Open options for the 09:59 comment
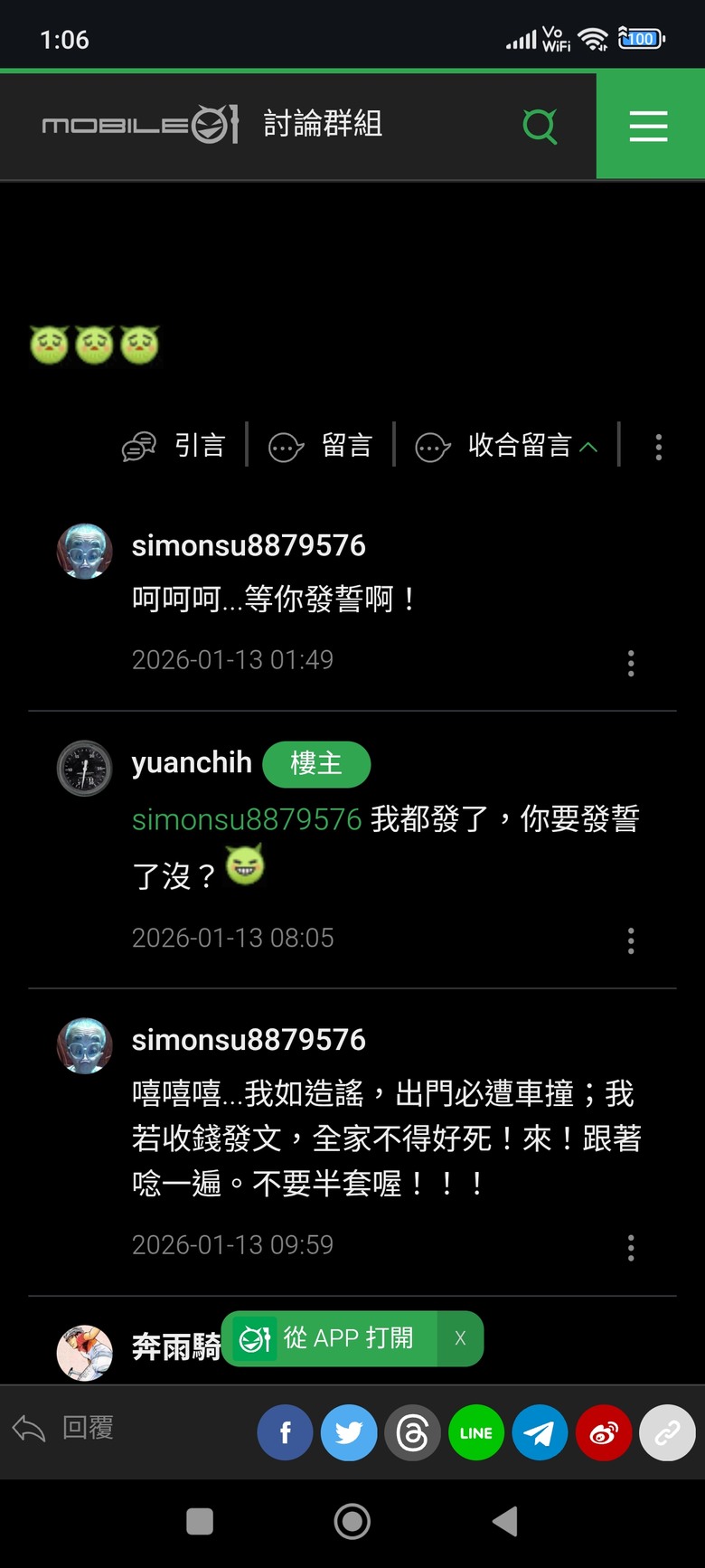This screenshot has width=705, height=1568. click(631, 1248)
